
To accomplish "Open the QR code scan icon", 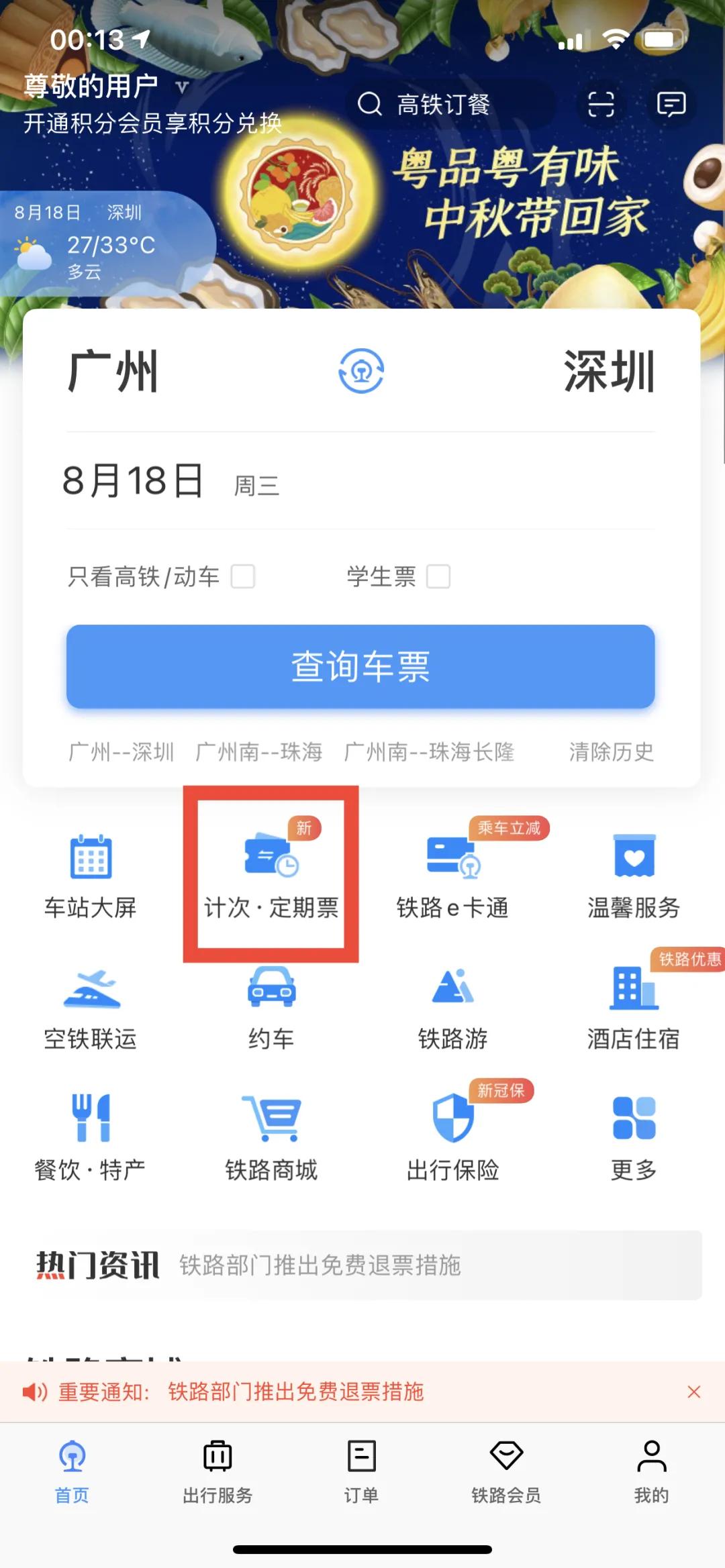I will coord(602,104).
